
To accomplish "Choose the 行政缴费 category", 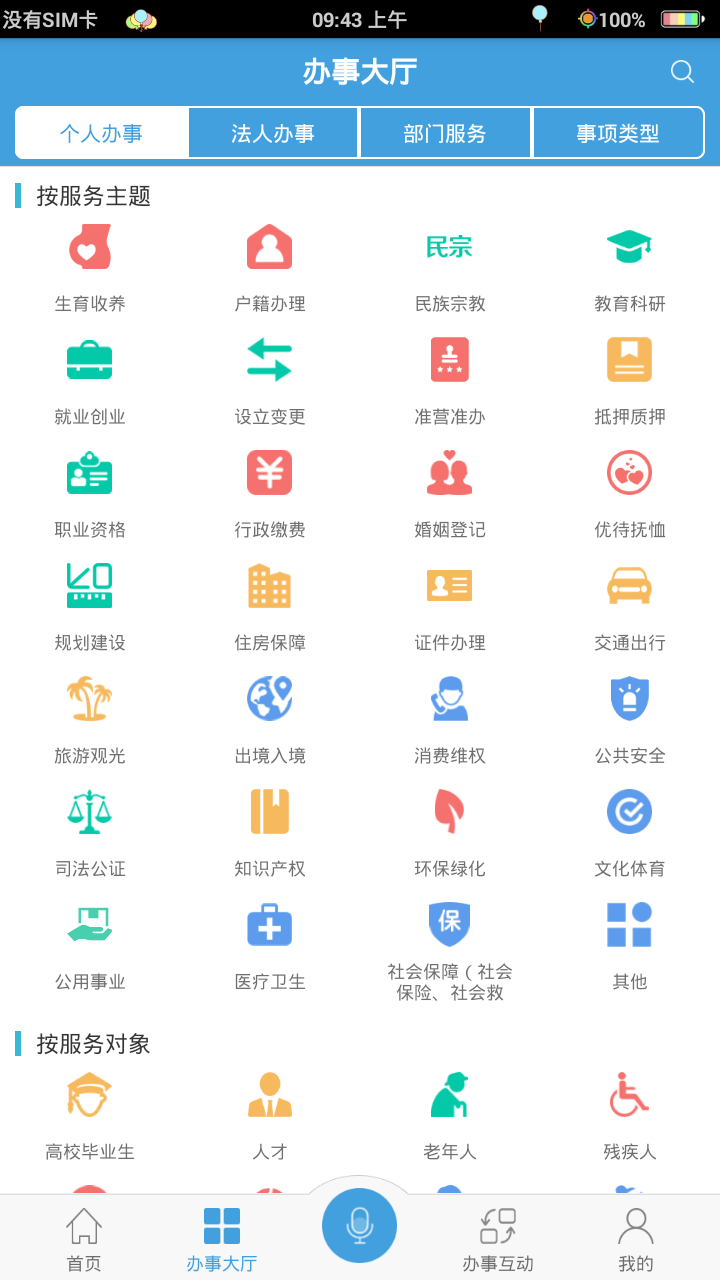I will [x=270, y=492].
